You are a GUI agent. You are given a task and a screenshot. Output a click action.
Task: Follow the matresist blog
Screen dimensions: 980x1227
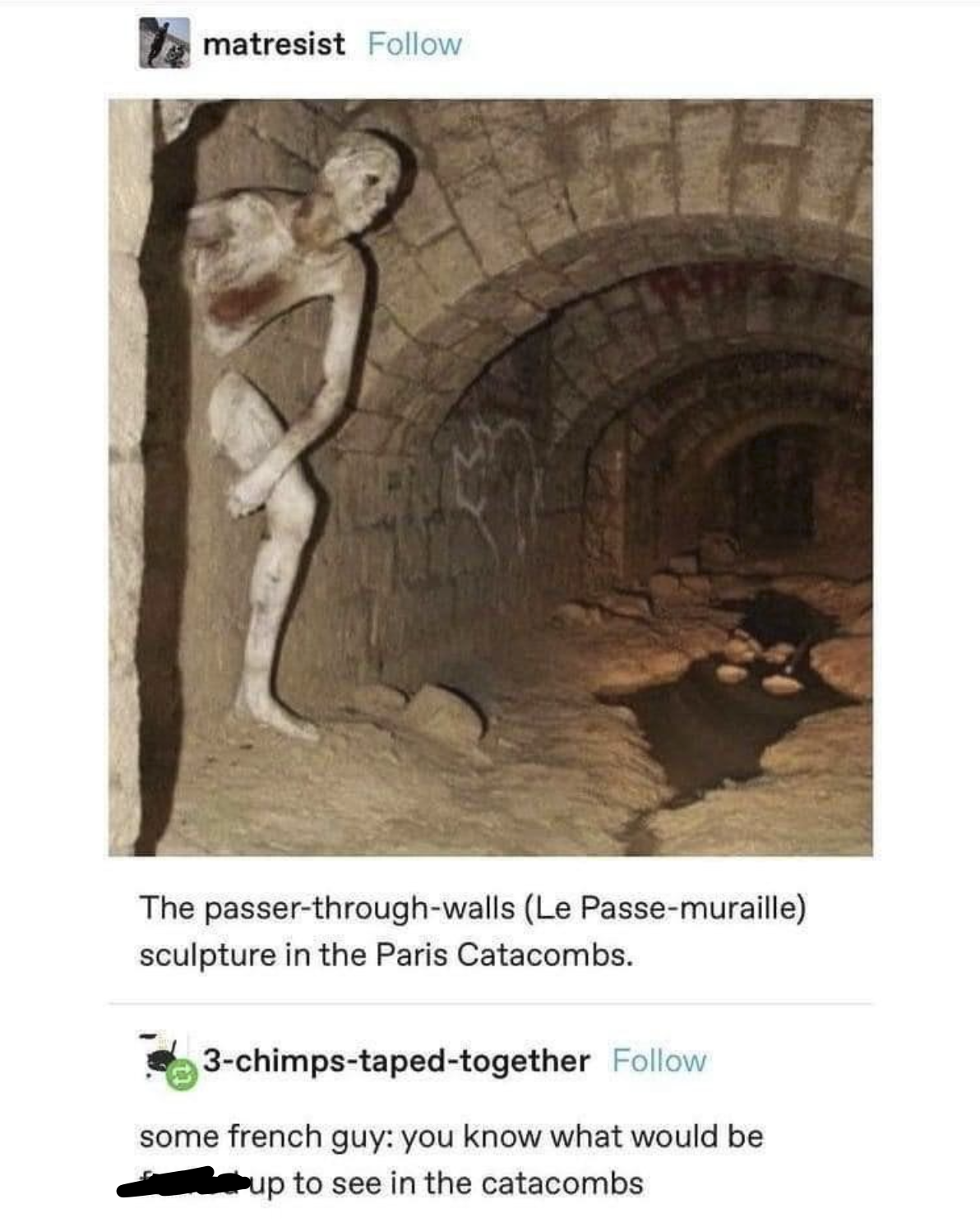[414, 44]
